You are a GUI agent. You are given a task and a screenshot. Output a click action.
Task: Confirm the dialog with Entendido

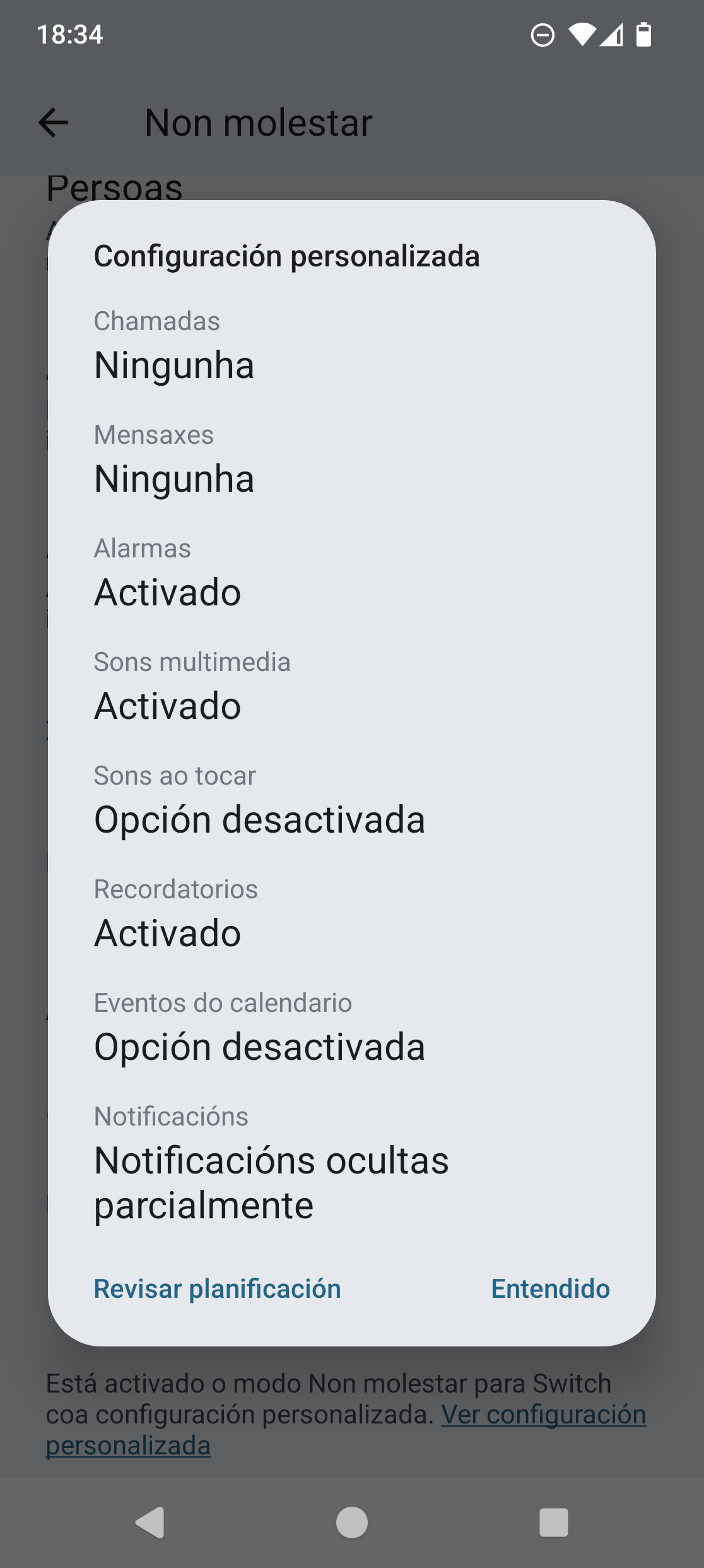550,1288
